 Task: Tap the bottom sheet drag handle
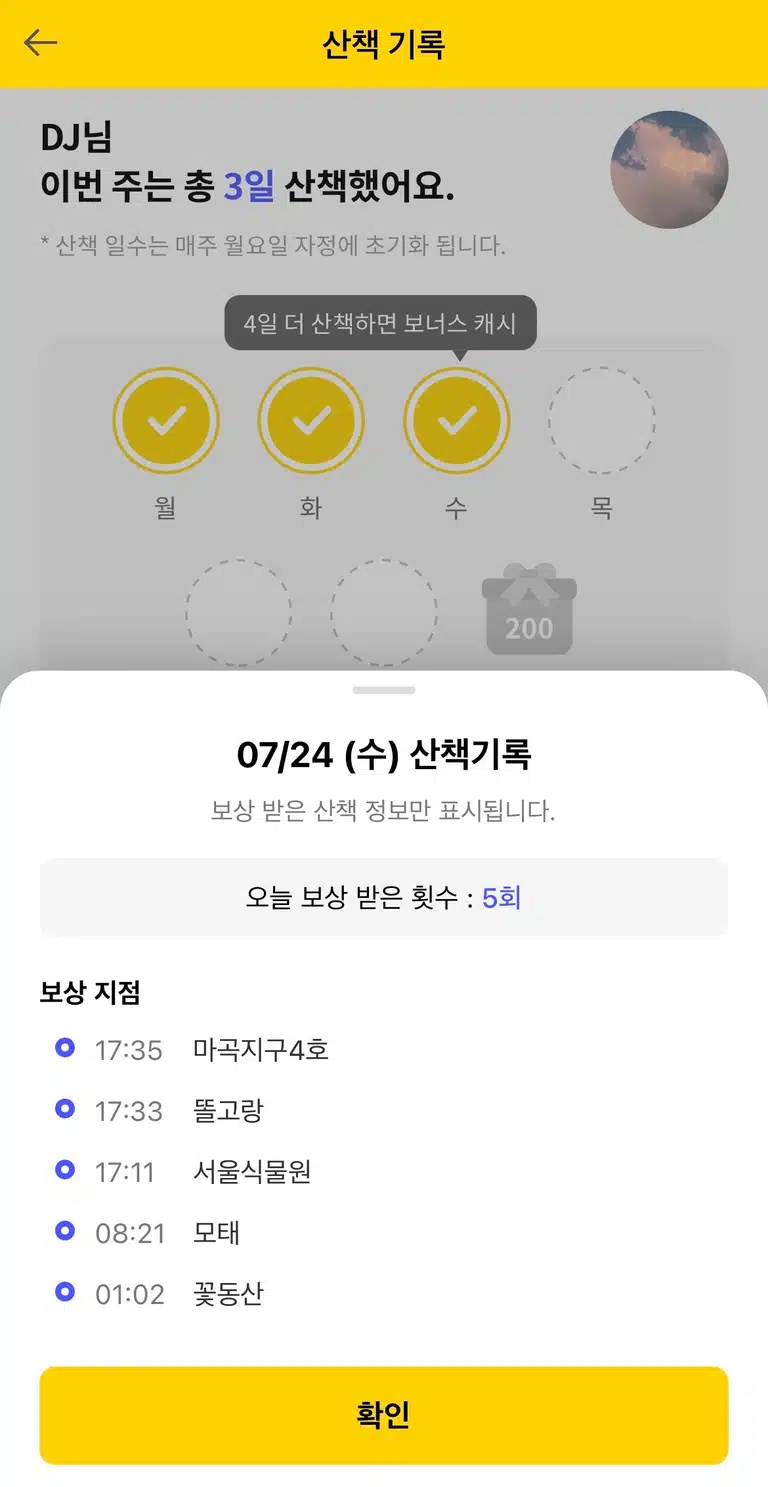(x=384, y=690)
